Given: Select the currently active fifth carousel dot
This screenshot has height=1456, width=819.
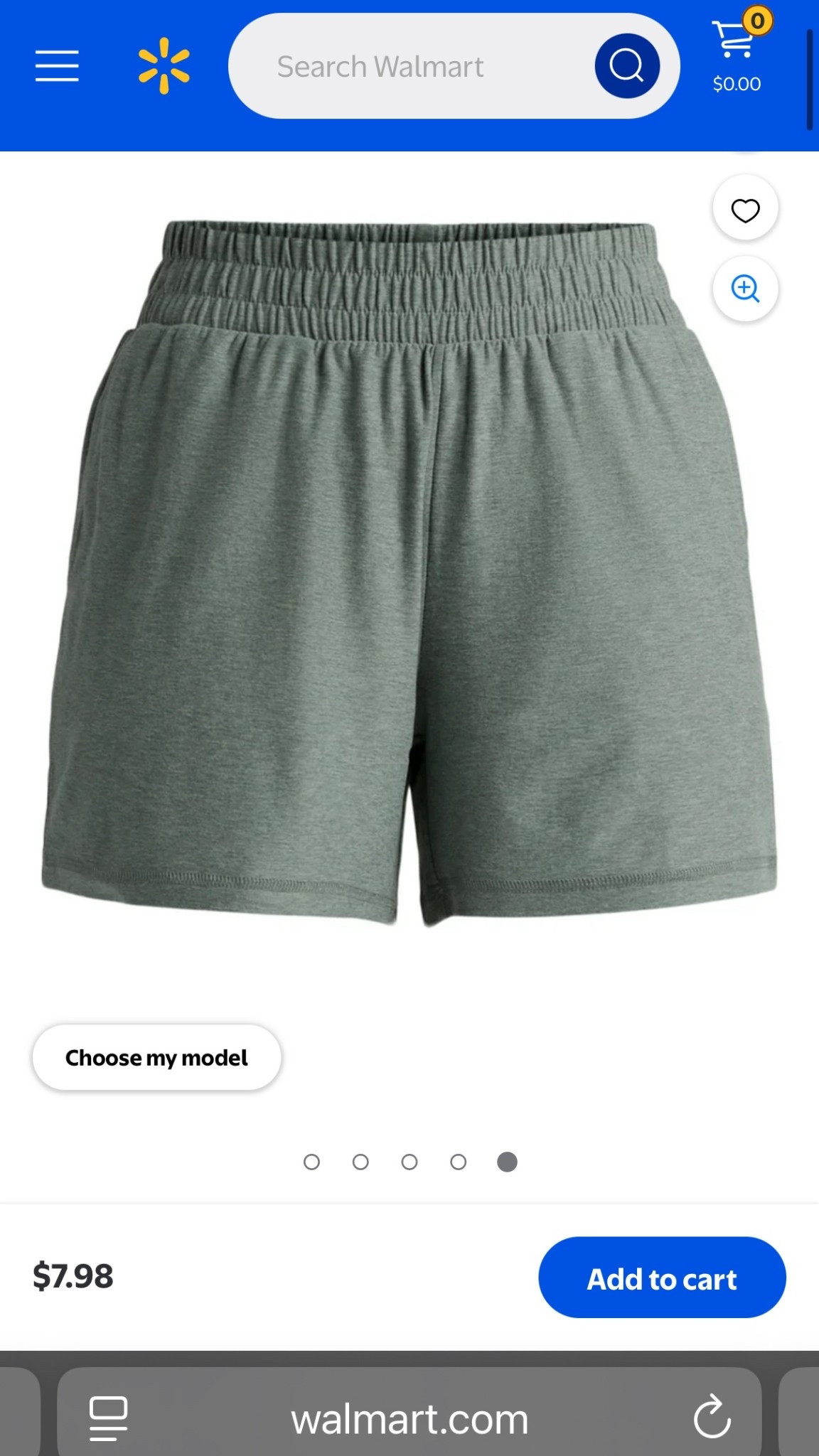Looking at the screenshot, I should (508, 1162).
